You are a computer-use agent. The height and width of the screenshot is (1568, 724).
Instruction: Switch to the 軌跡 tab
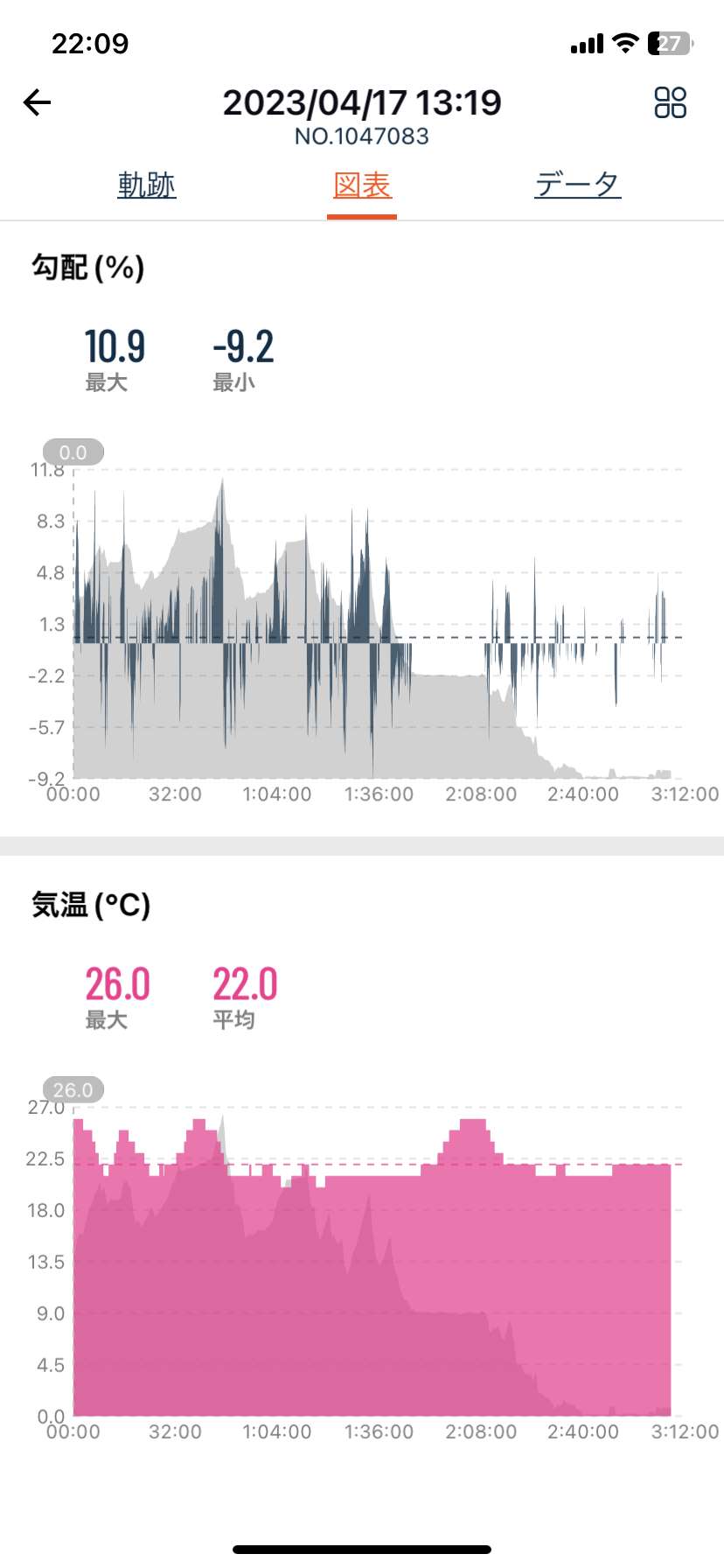coord(147,185)
